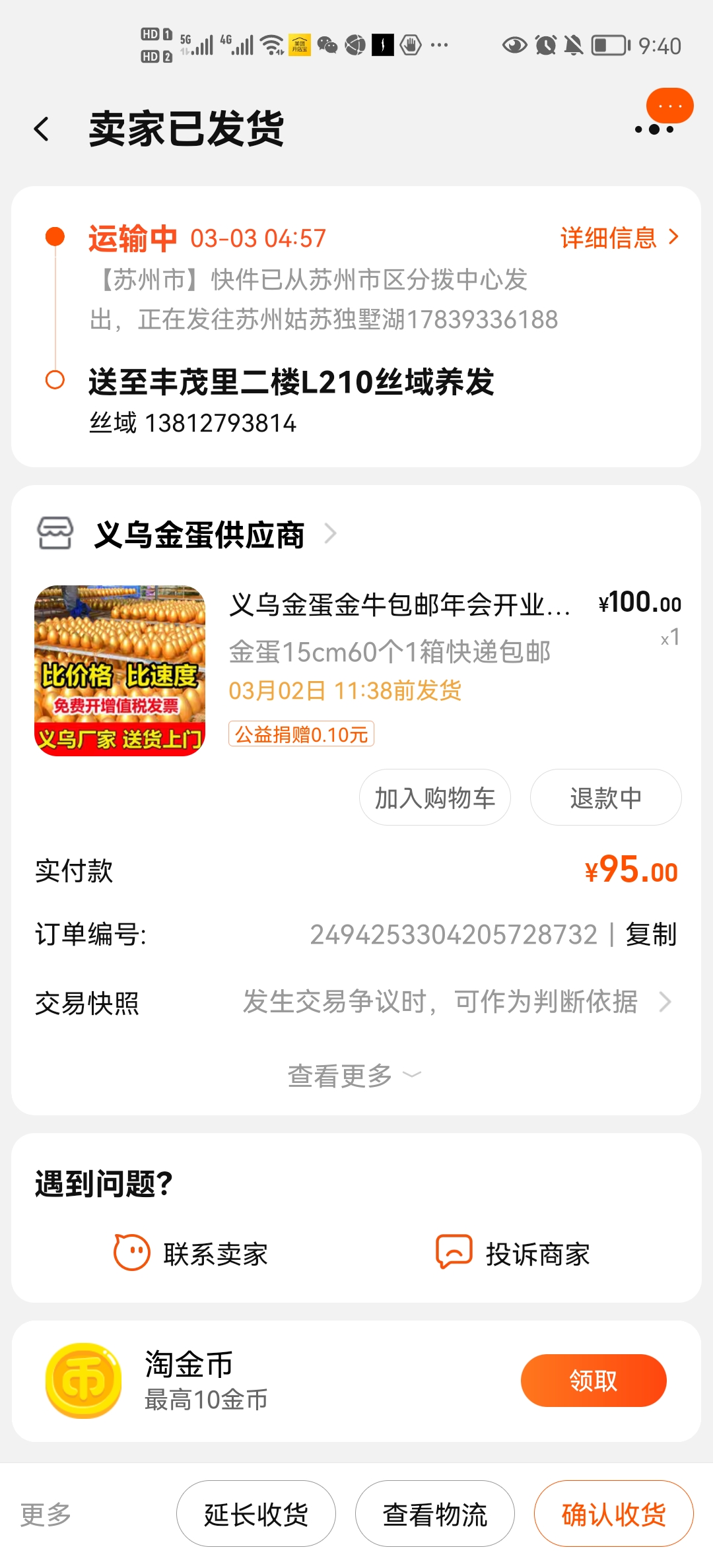Image resolution: width=713 pixels, height=1568 pixels.
Task: Open 详细信息 shipping details
Action: coord(619,238)
